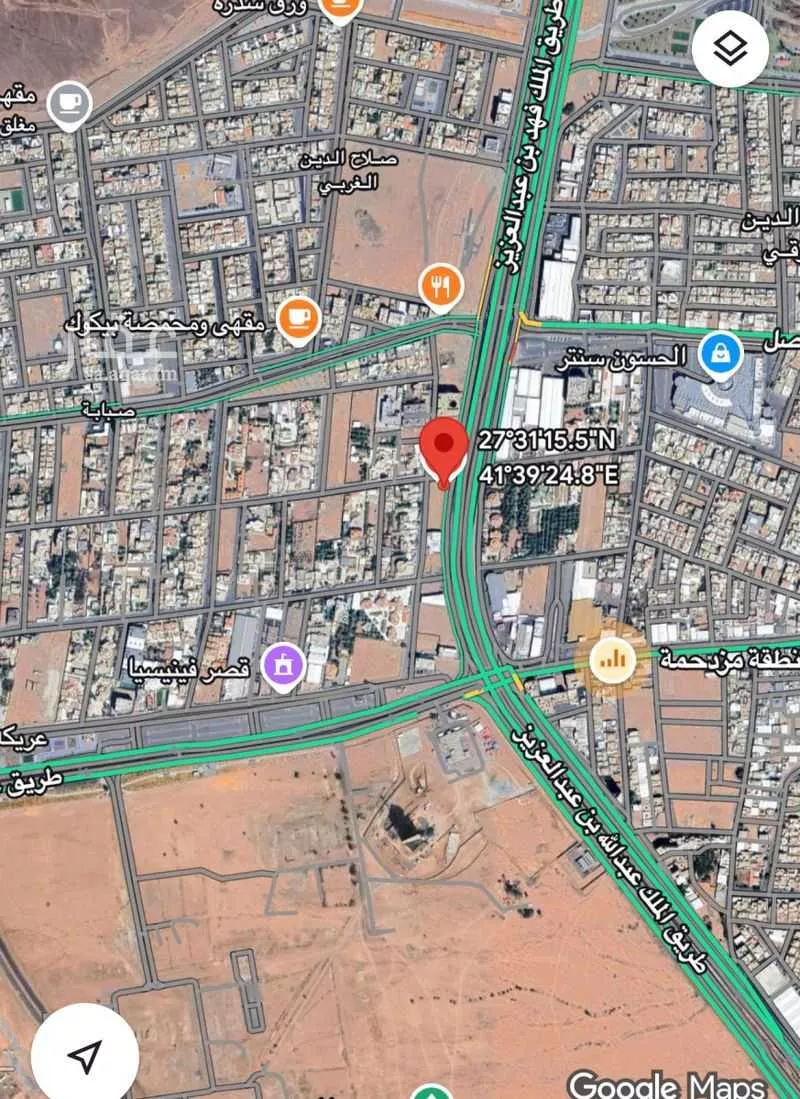This screenshot has width=800, height=1099.
Task: Open the closed cafe grey coffee marker
Action: pos(70,106)
